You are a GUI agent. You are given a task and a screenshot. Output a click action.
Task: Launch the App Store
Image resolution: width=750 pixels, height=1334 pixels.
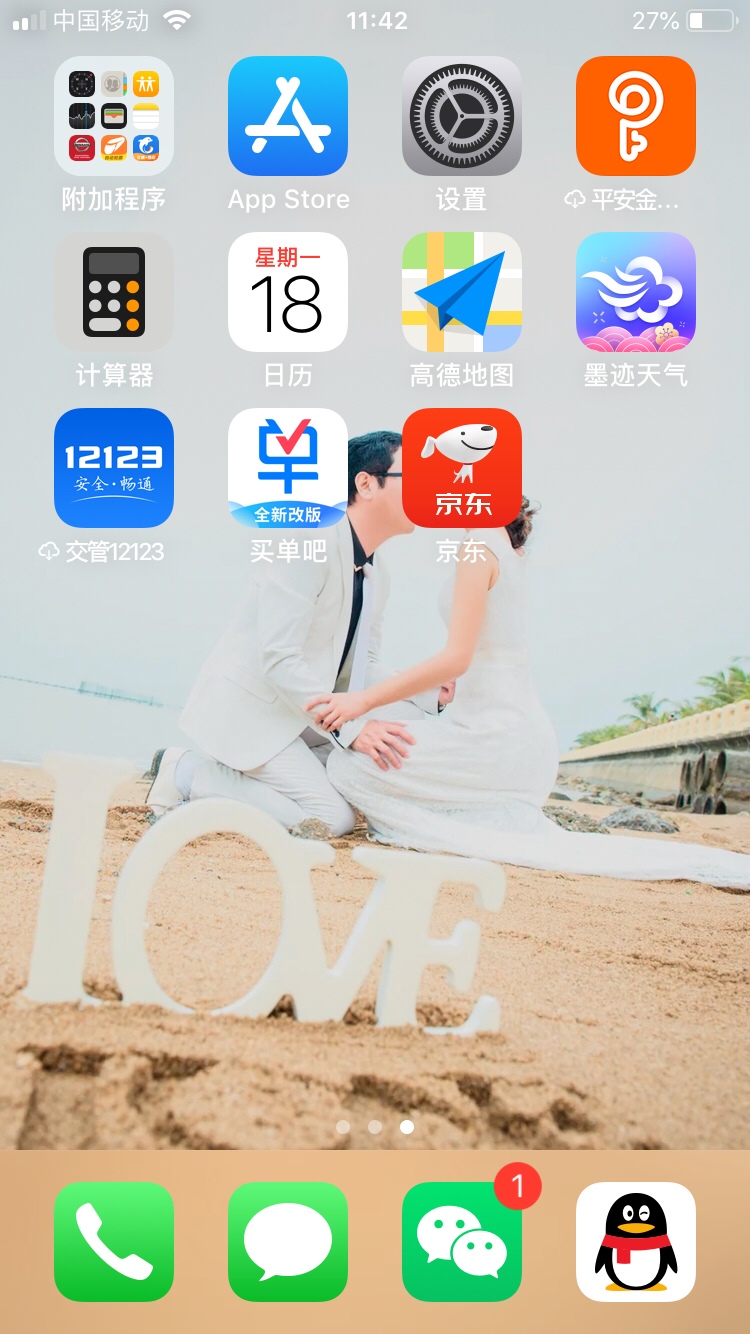pos(288,116)
